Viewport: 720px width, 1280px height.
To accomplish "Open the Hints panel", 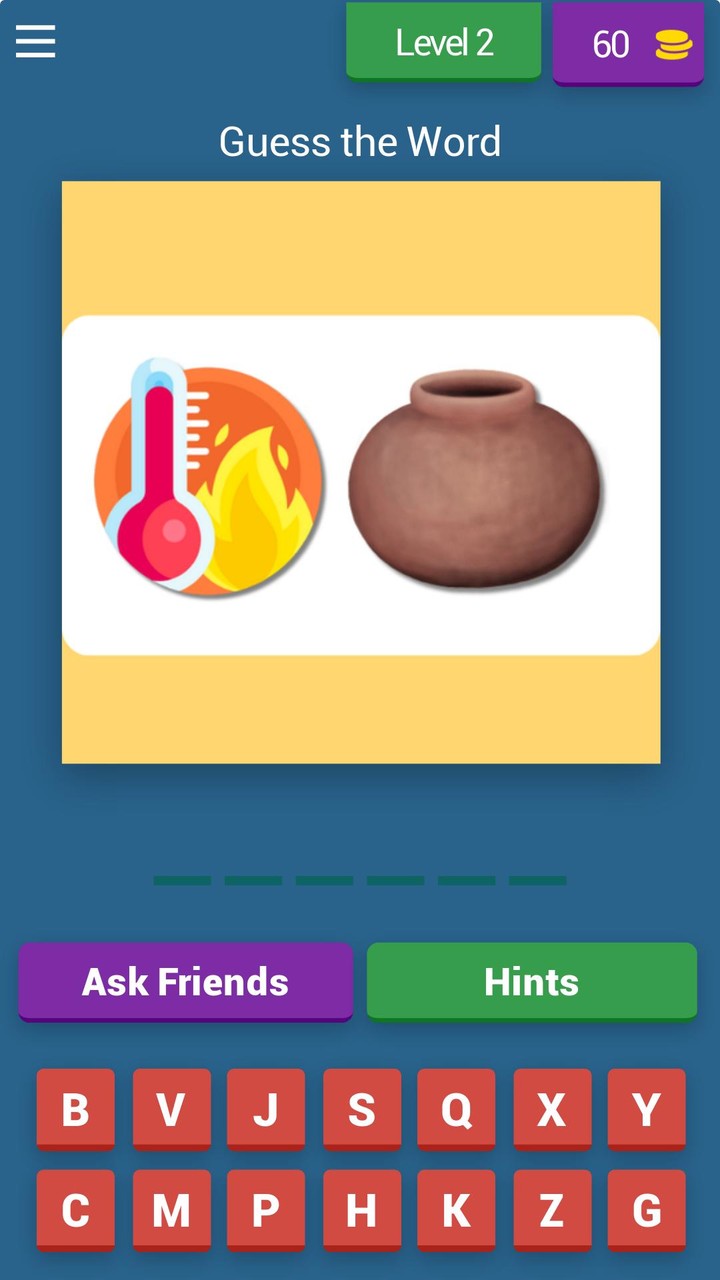I will (x=531, y=981).
